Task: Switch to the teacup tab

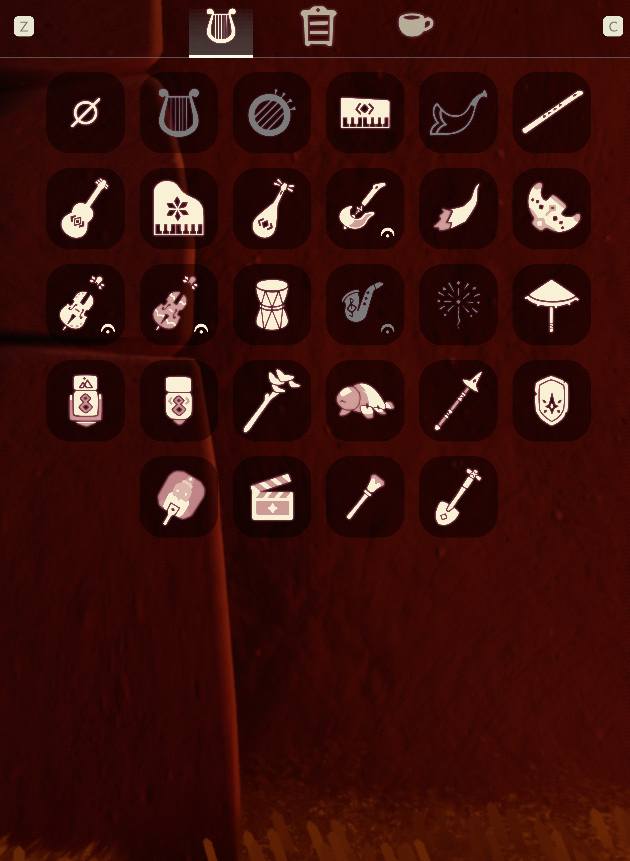Action: click(x=415, y=25)
